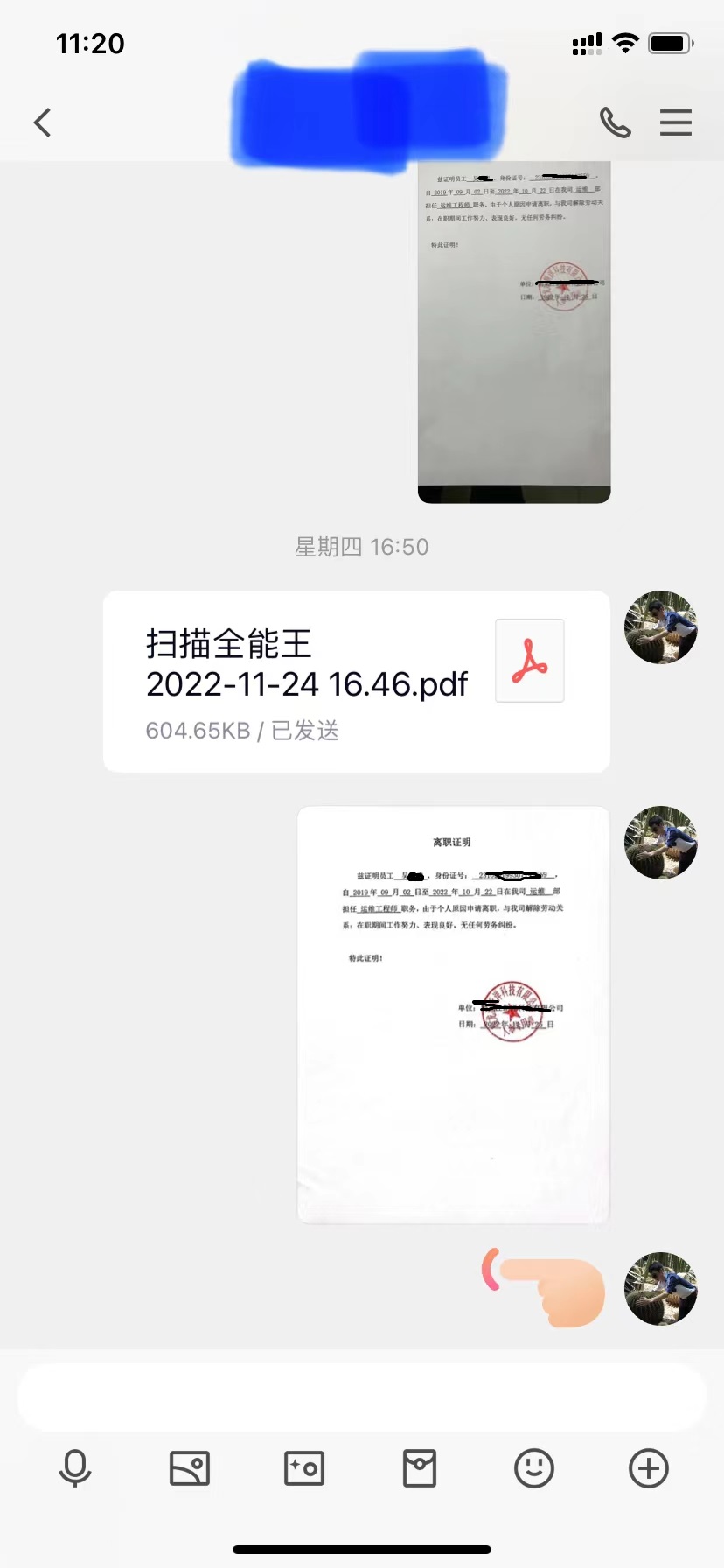The height and width of the screenshot is (1568, 724).
Task: Open more attachment options with the plus icon
Action: (x=648, y=1469)
